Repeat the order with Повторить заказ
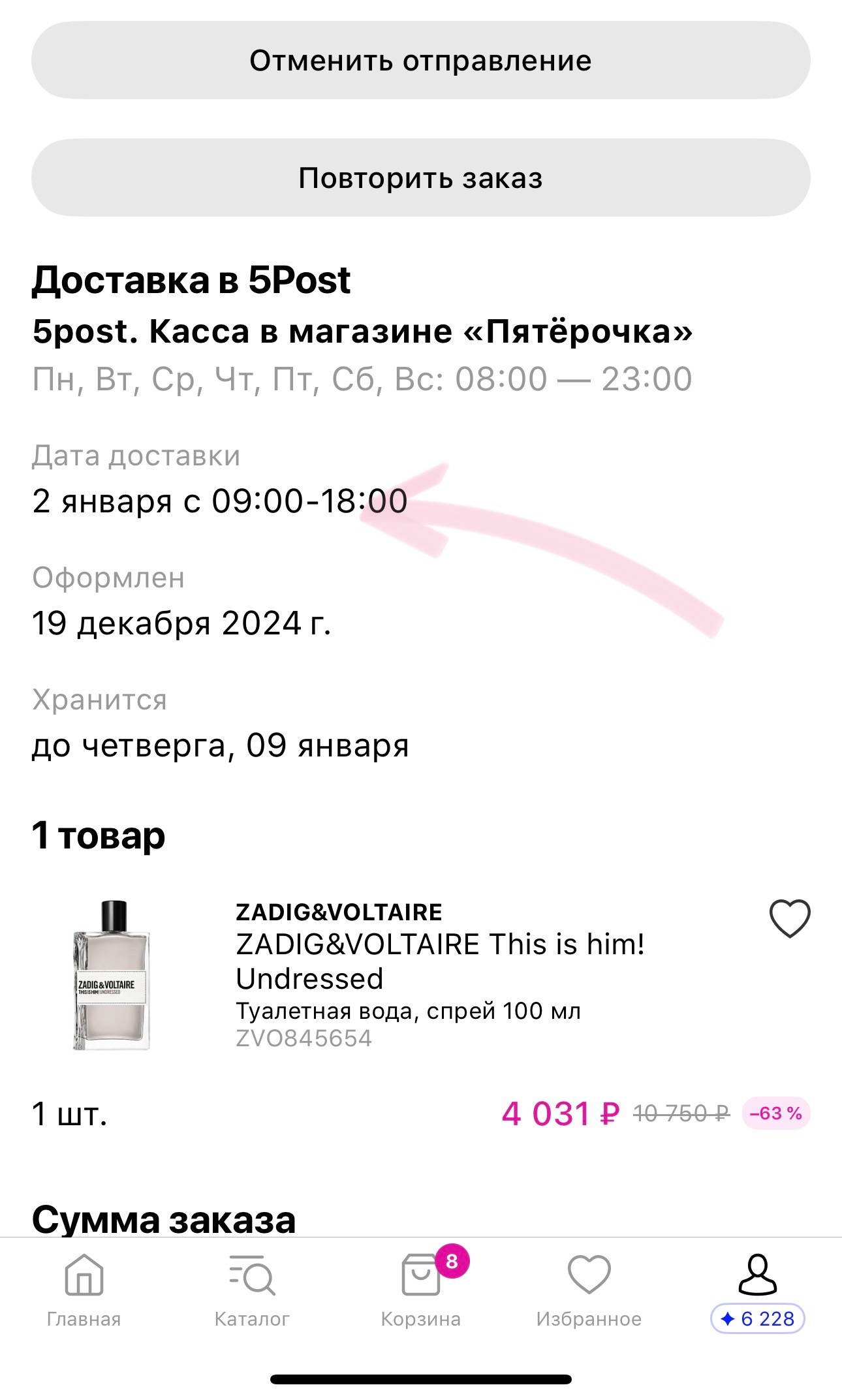 tap(420, 178)
